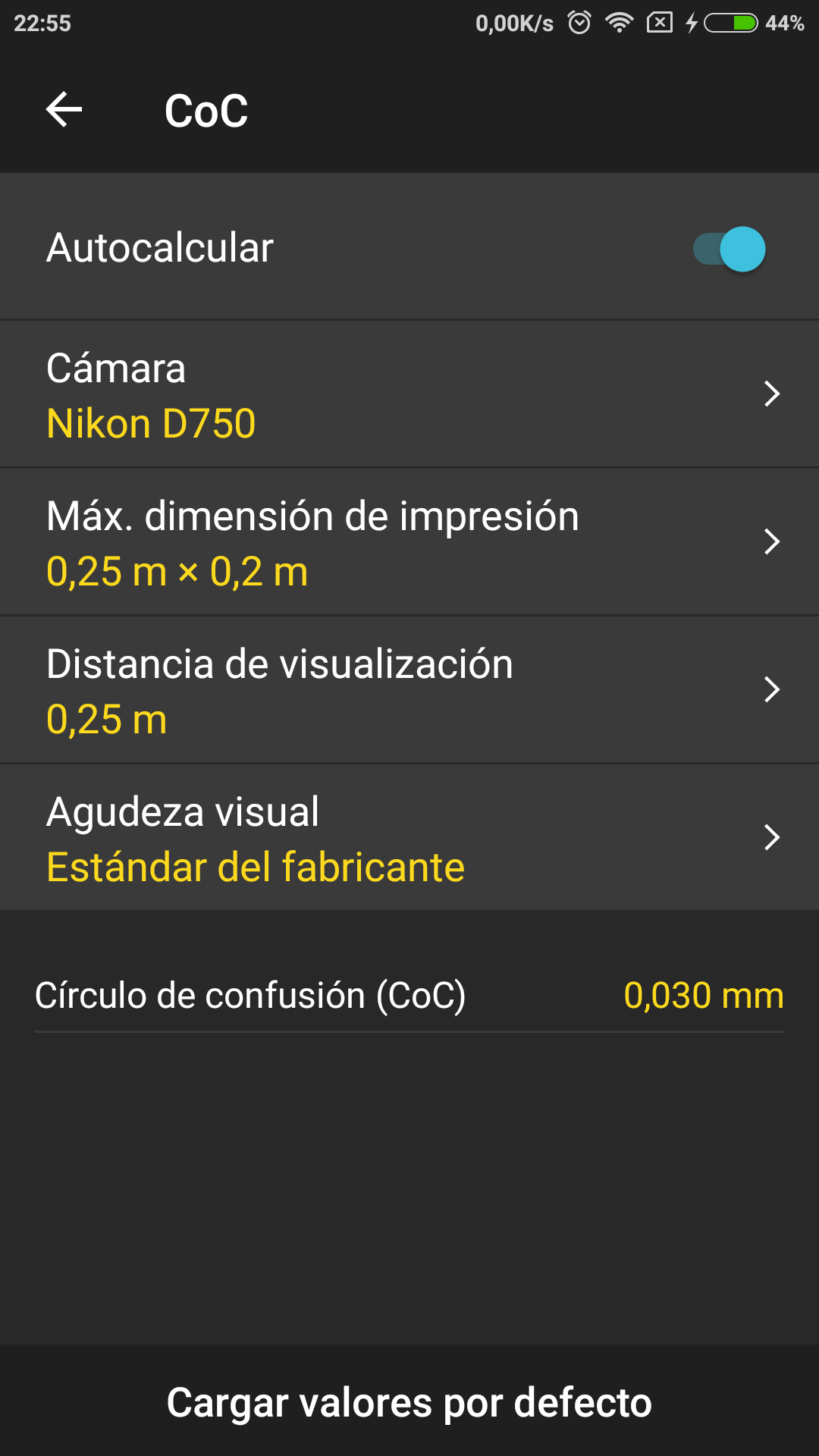Change Máx. dimensión de impresión
This screenshot has height=1456, width=819.
[409, 542]
